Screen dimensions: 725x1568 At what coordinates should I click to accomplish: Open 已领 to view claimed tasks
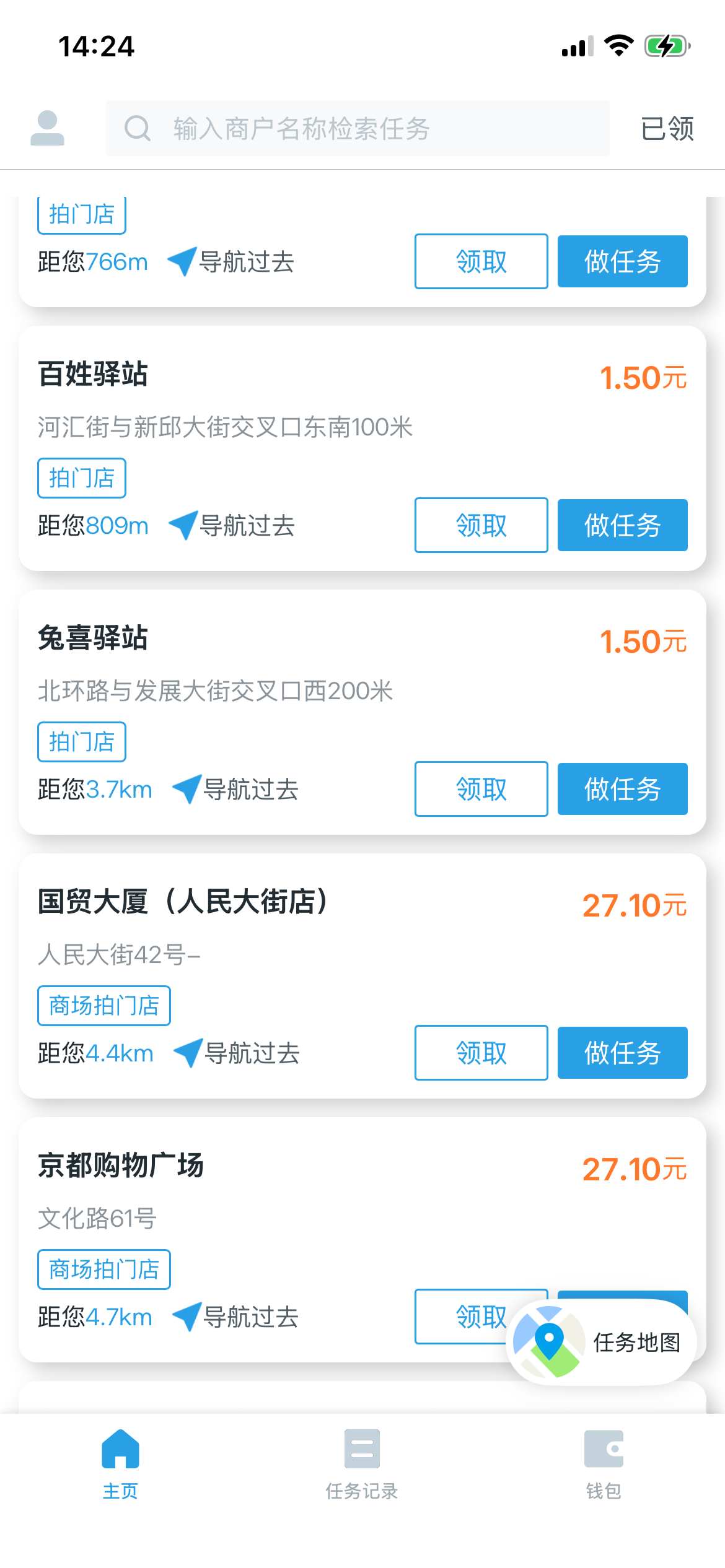pyautogui.click(x=667, y=128)
